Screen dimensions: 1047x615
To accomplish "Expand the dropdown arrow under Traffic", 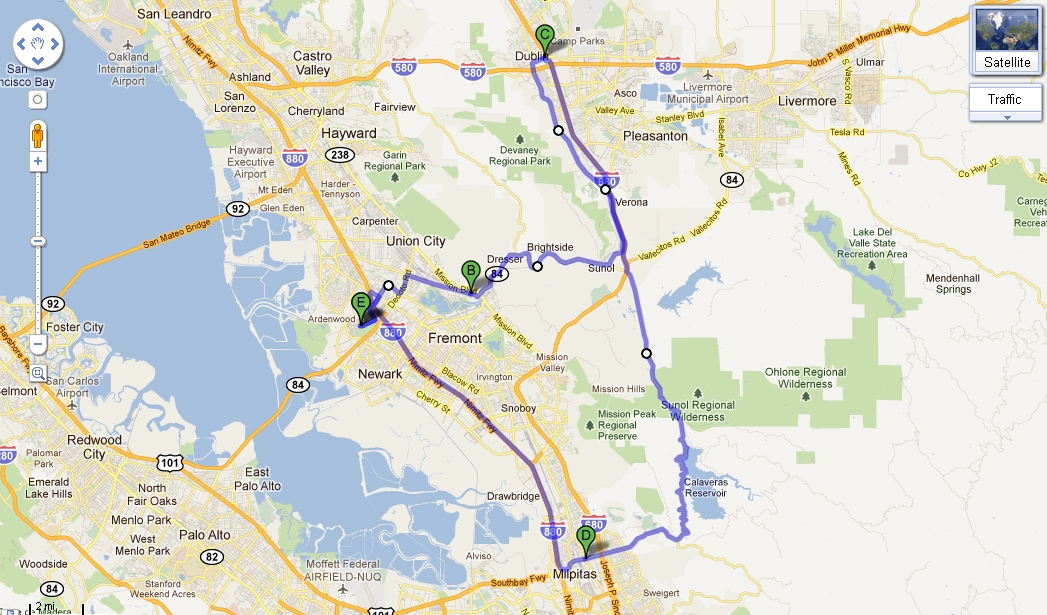I will point(1007,117).
